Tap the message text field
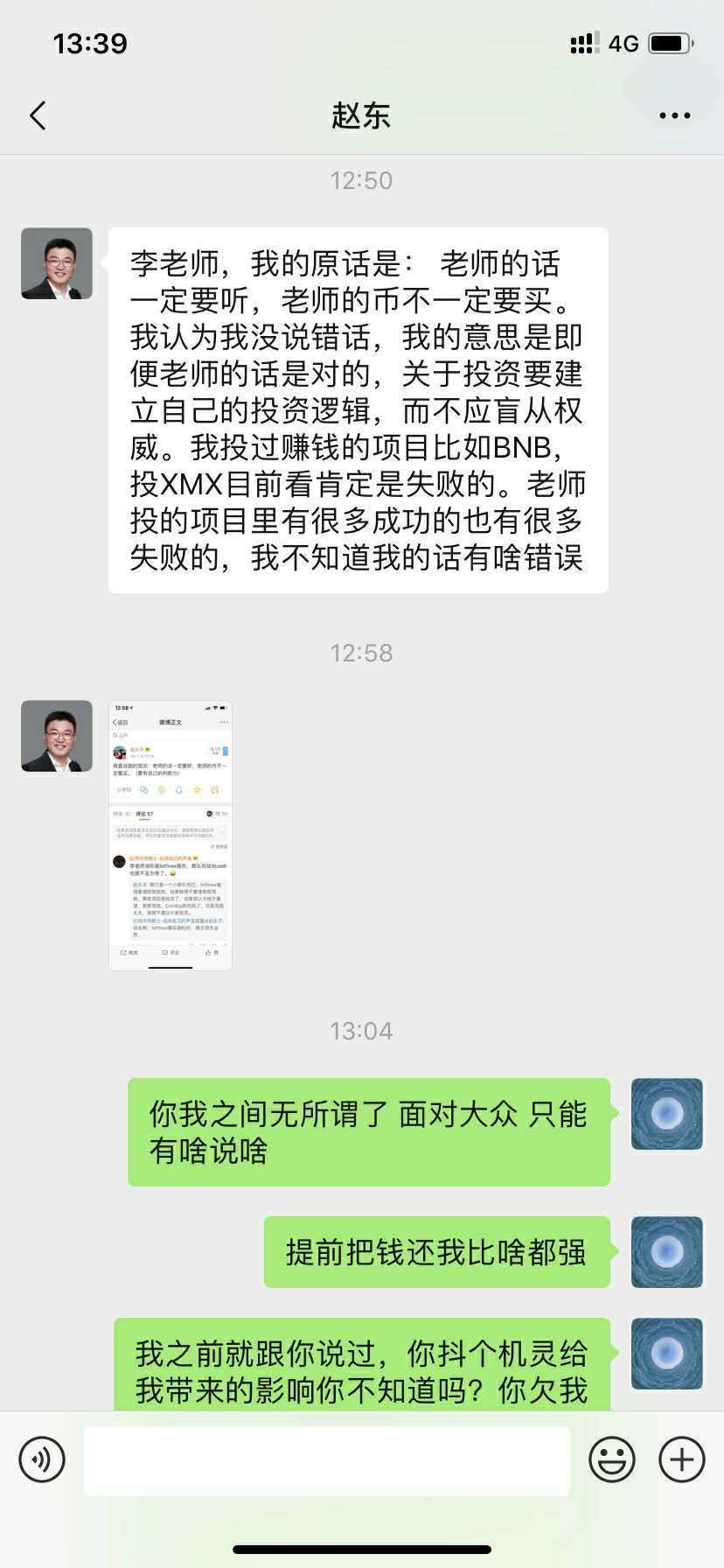724x1568 pixels. tap(326, 1459)
